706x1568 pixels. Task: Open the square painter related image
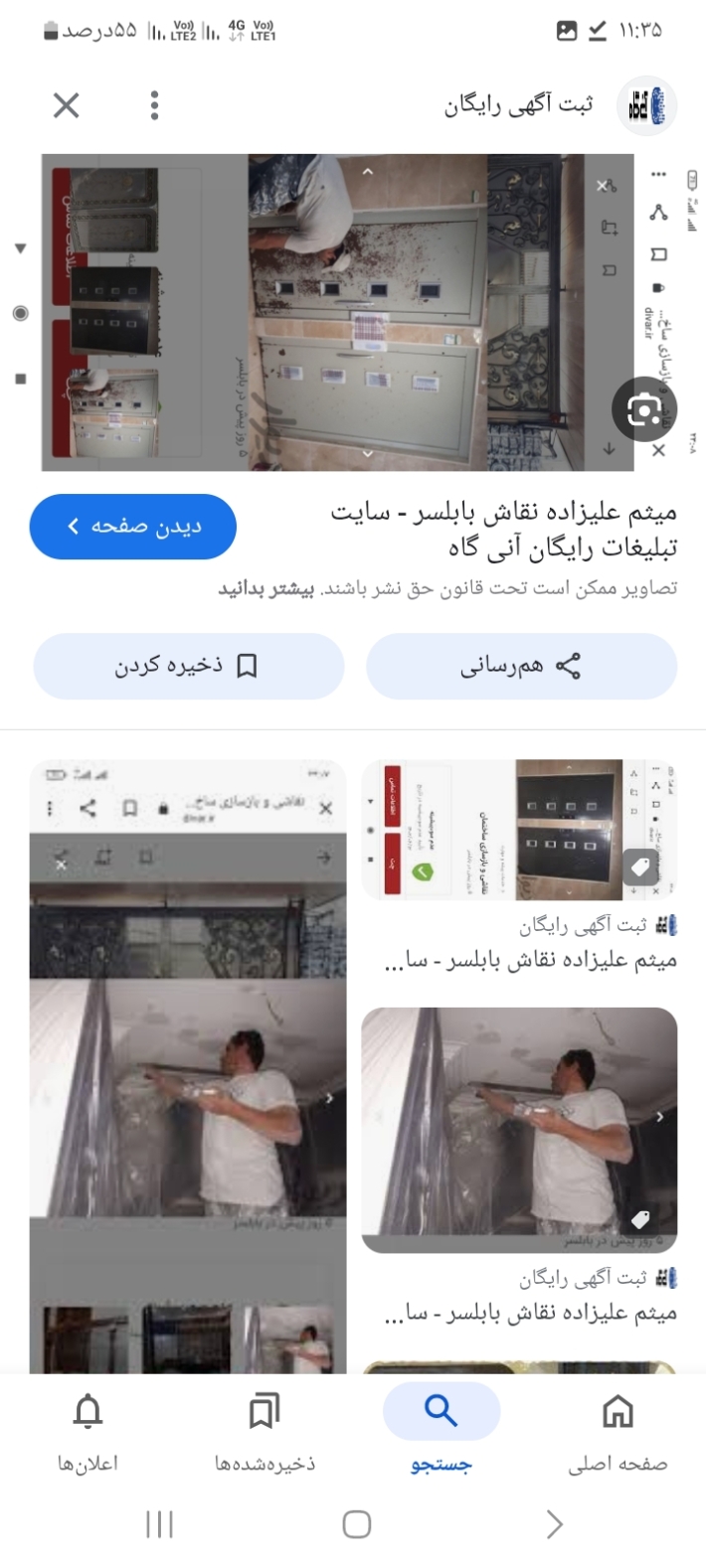tap(519, 1130)
